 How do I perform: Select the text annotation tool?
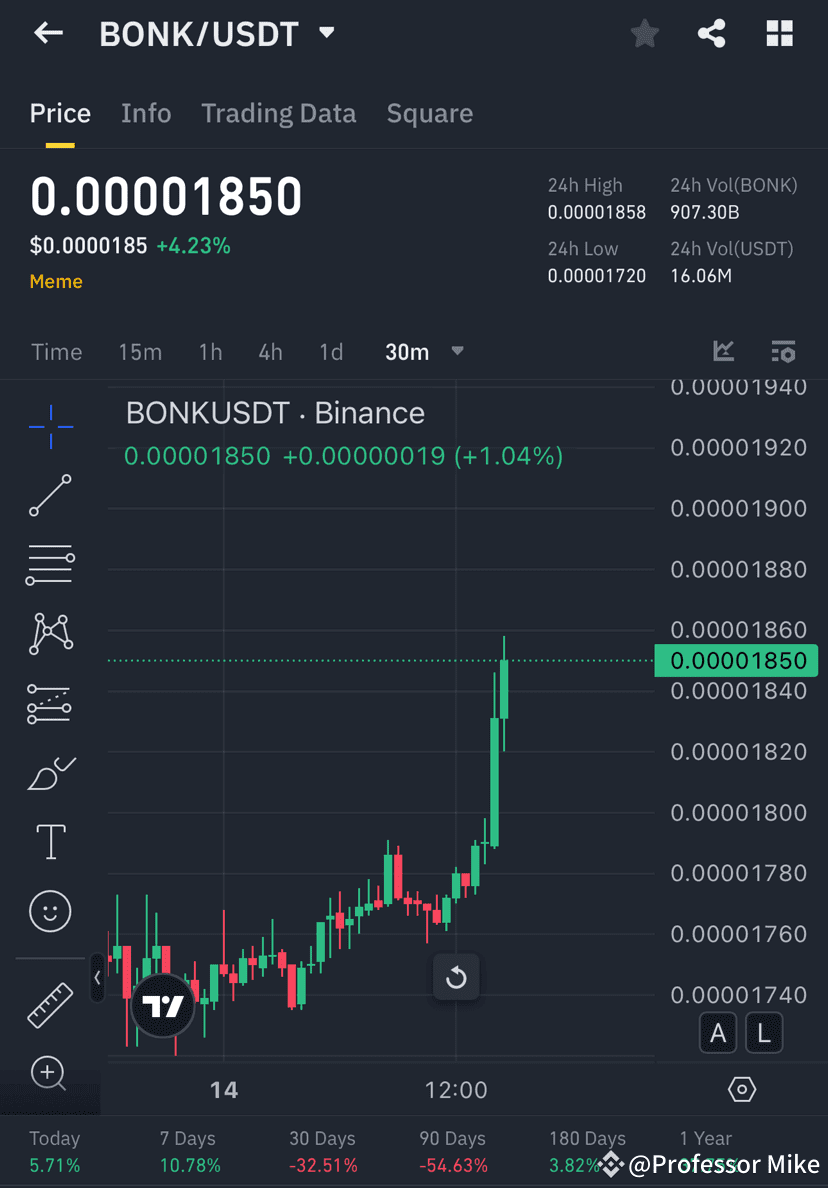(50, 841)
